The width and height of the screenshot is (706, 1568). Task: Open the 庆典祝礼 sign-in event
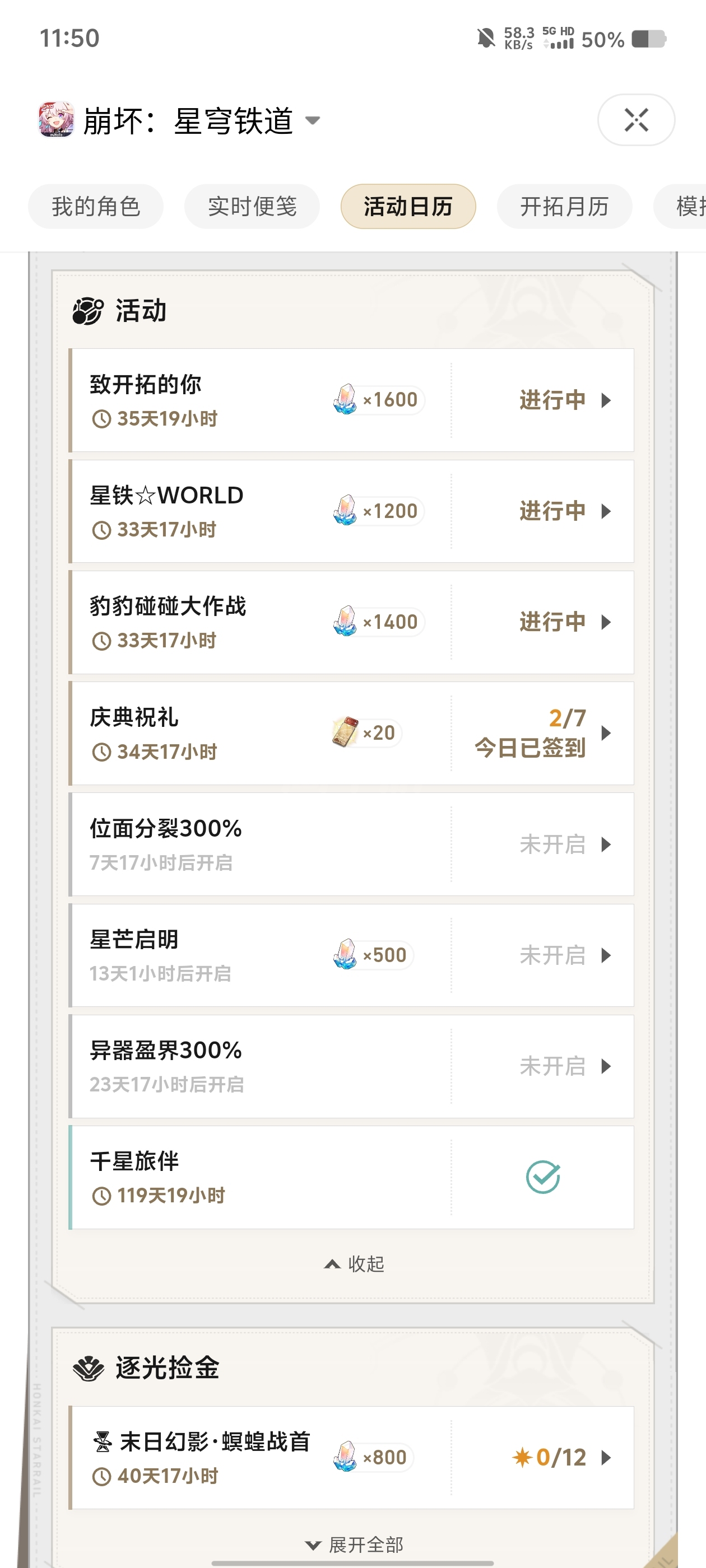tap(351, 733)
